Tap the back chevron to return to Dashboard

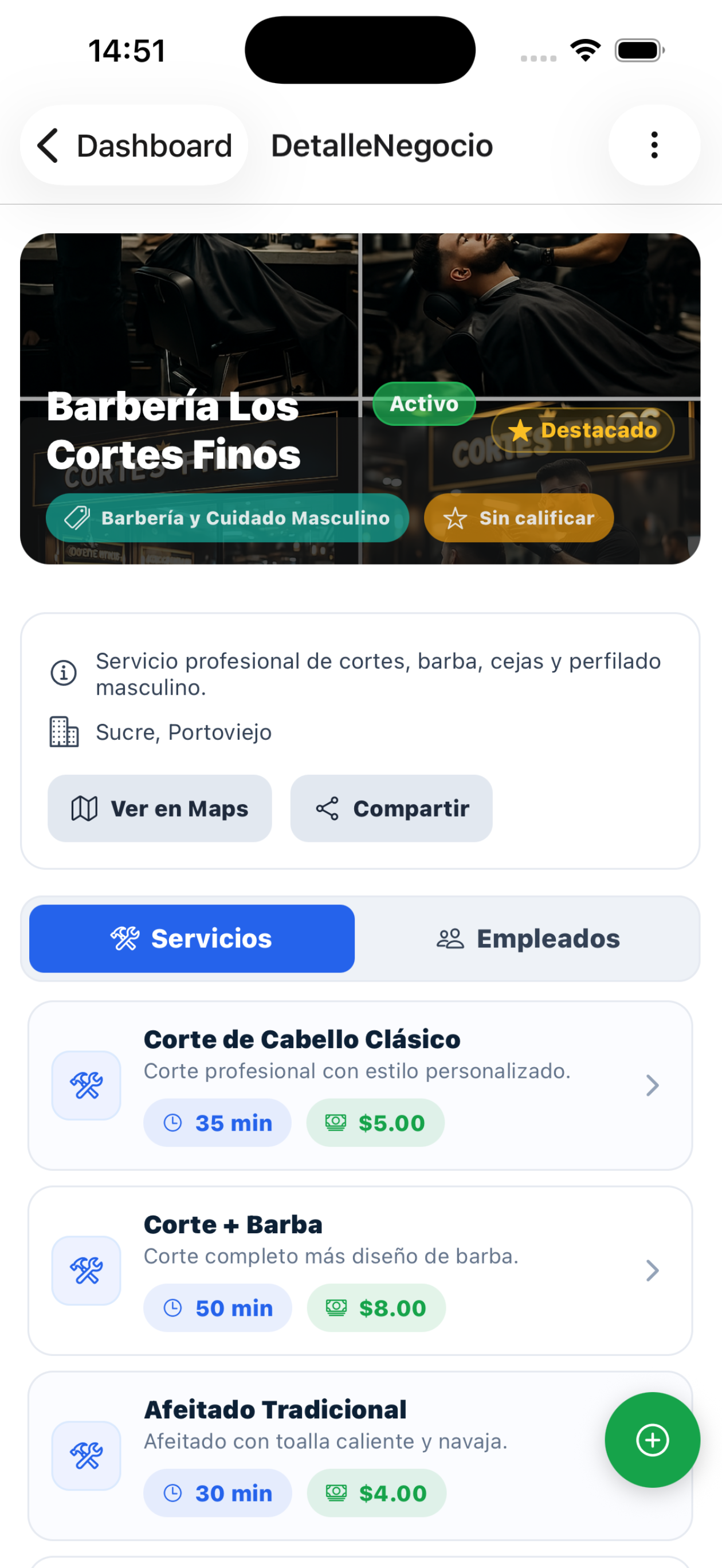tap(48, 146)
